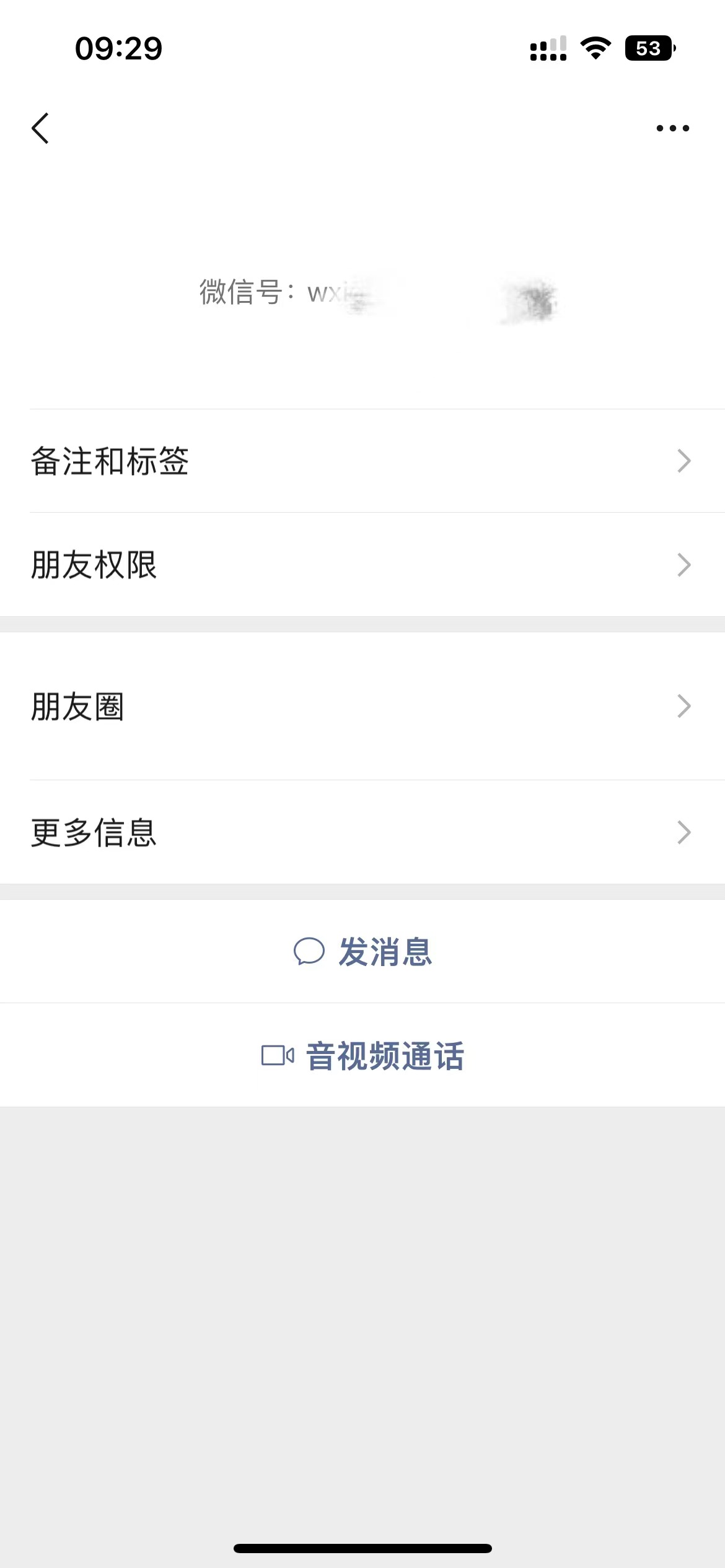This screenshot has height=1568, width=725.
Task: Start 音视频通话 call
Action: pyautogui.click(x=362, y=1056)
